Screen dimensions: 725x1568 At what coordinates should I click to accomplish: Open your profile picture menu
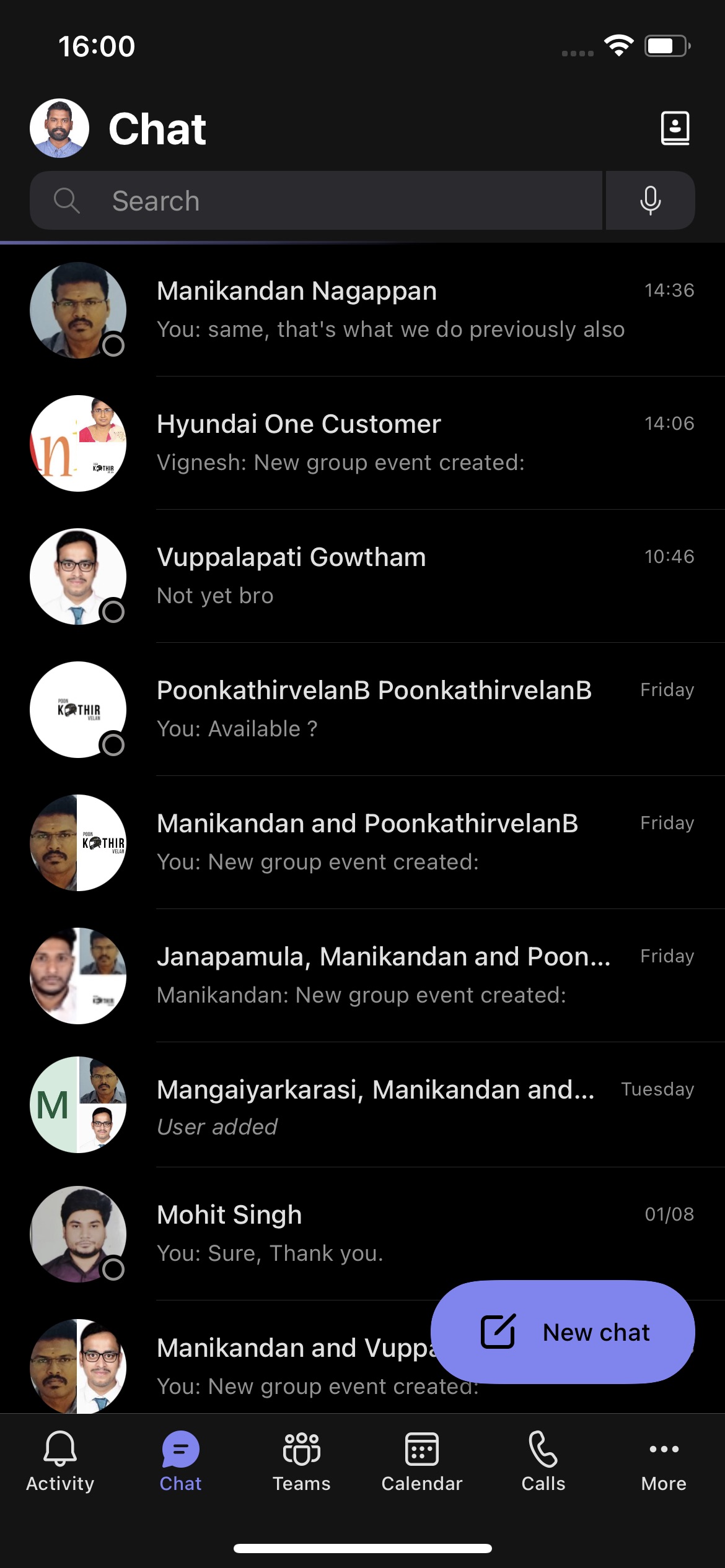tap(59, 128)
